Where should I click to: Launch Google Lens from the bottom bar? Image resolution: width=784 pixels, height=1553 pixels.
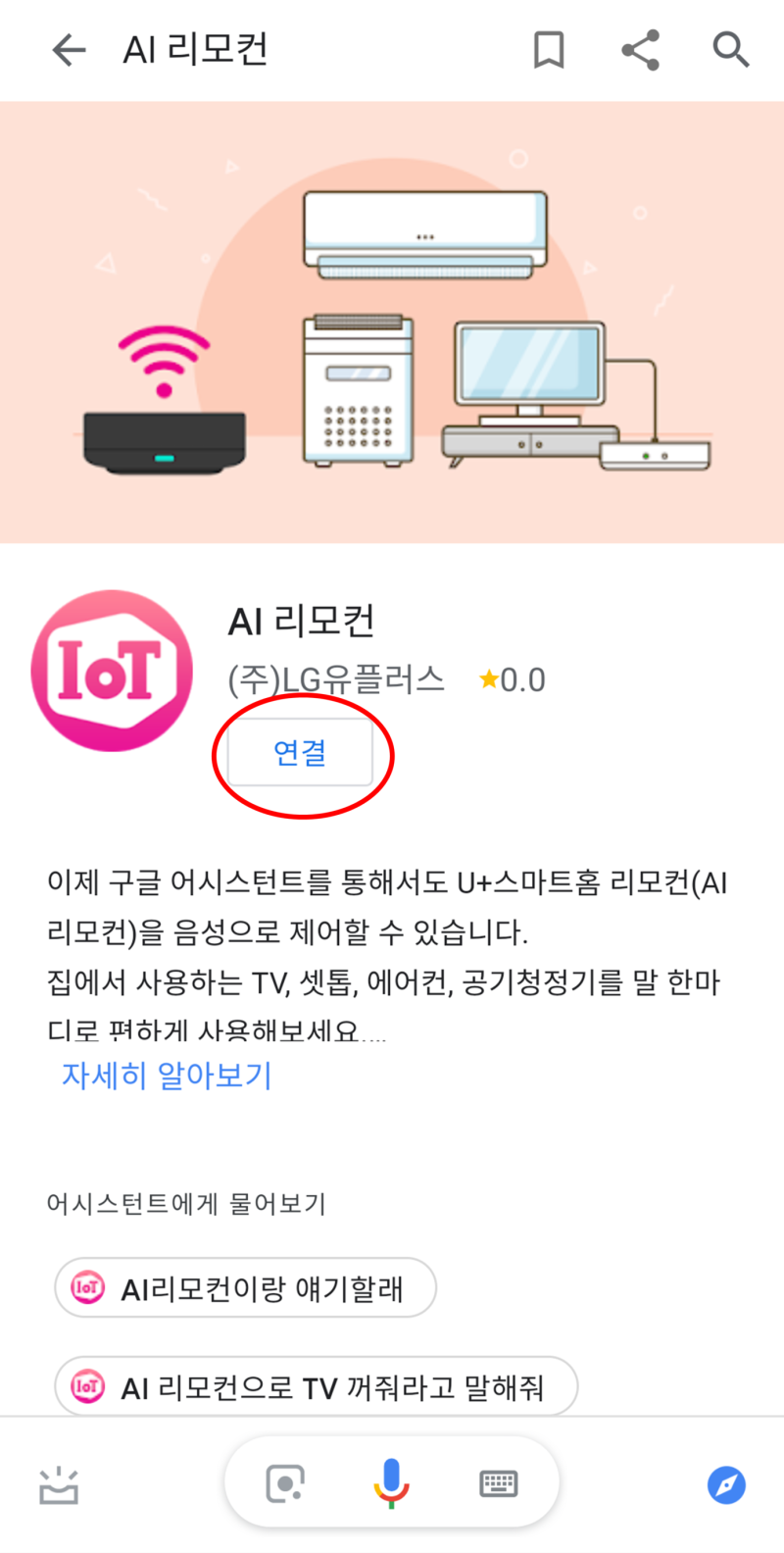(x=285, y=1483)
